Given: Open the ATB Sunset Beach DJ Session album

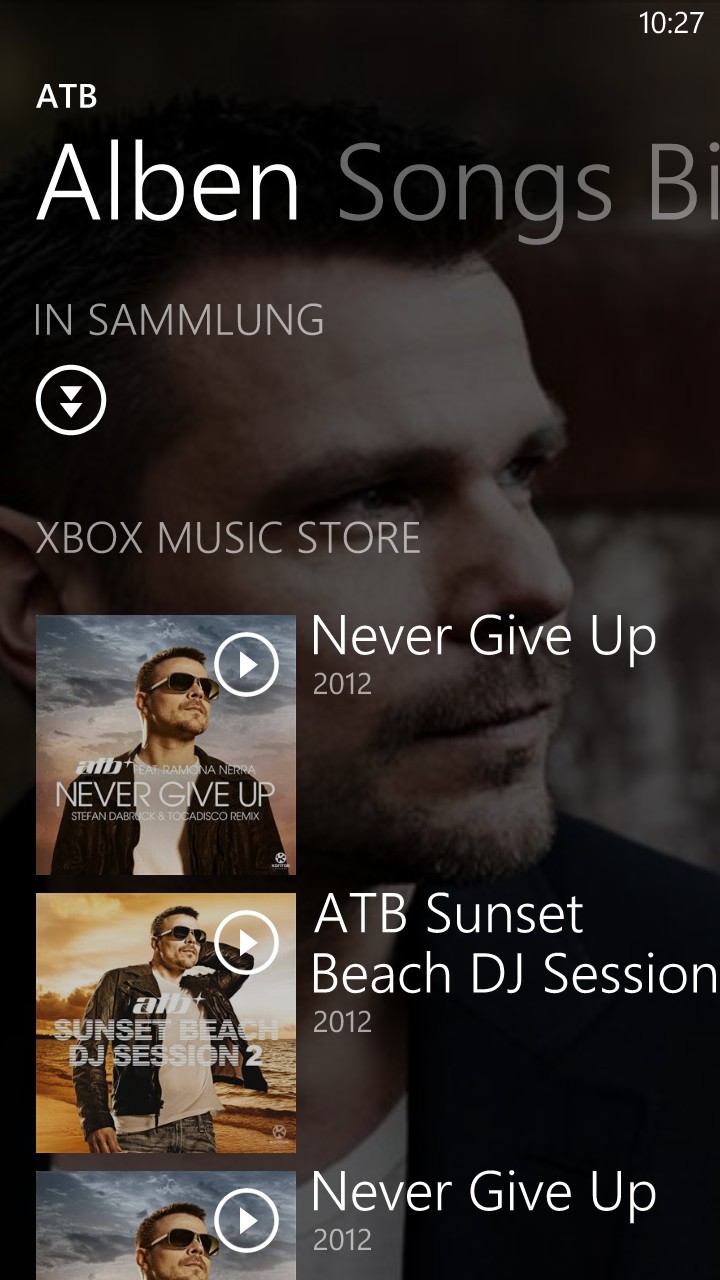Looking at the screenshot, I should pyautogui.click(x=514, y=944).
